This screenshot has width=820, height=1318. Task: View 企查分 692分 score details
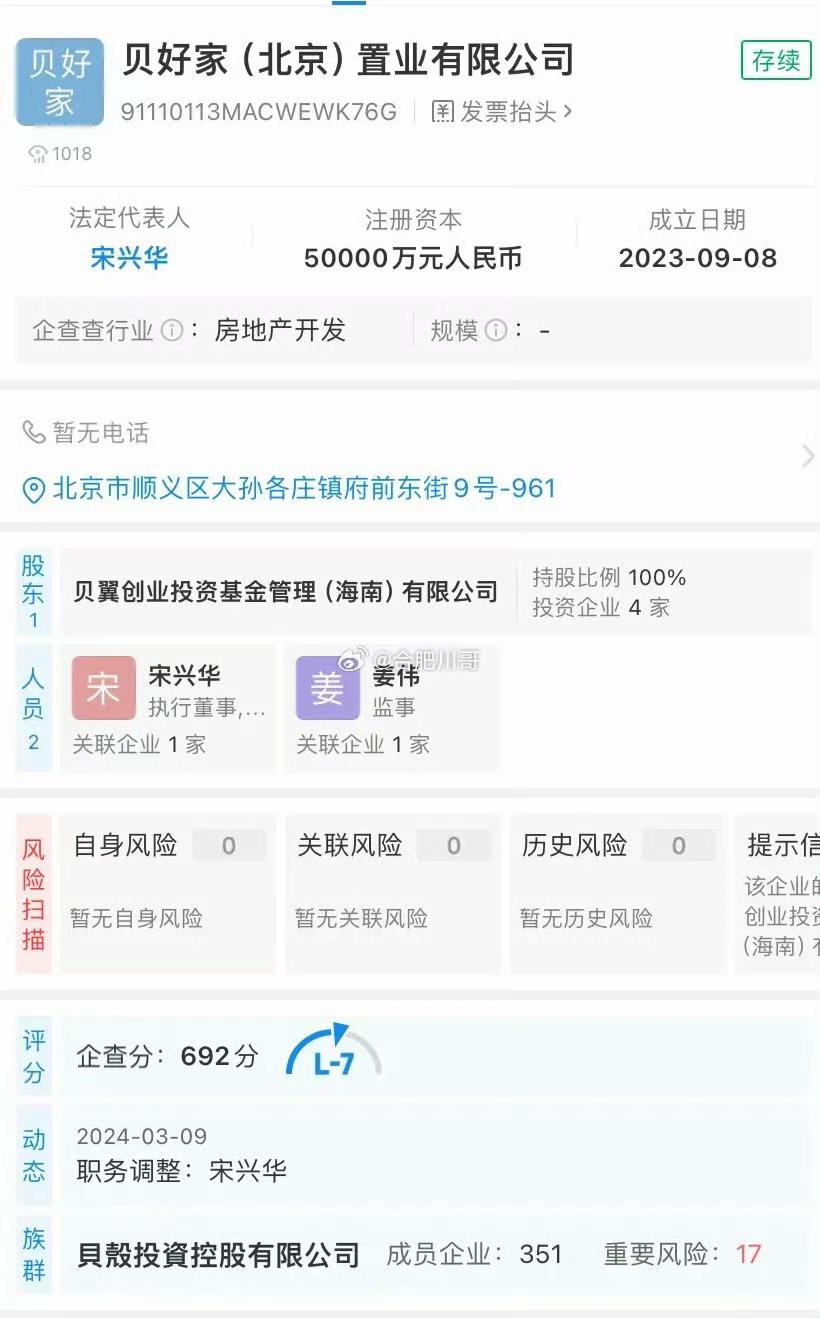click(230, 1056)
